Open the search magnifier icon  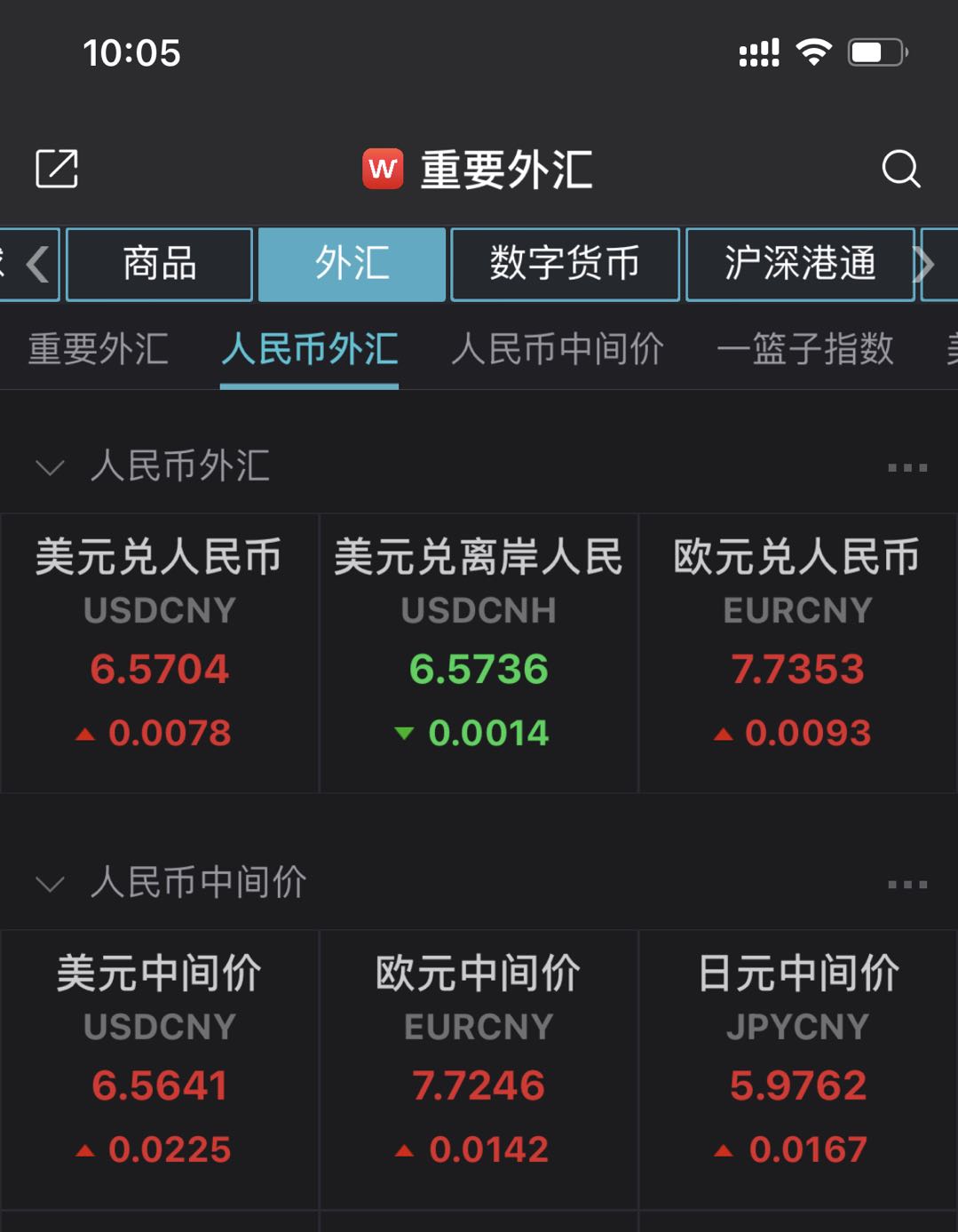tap(900, 169)
